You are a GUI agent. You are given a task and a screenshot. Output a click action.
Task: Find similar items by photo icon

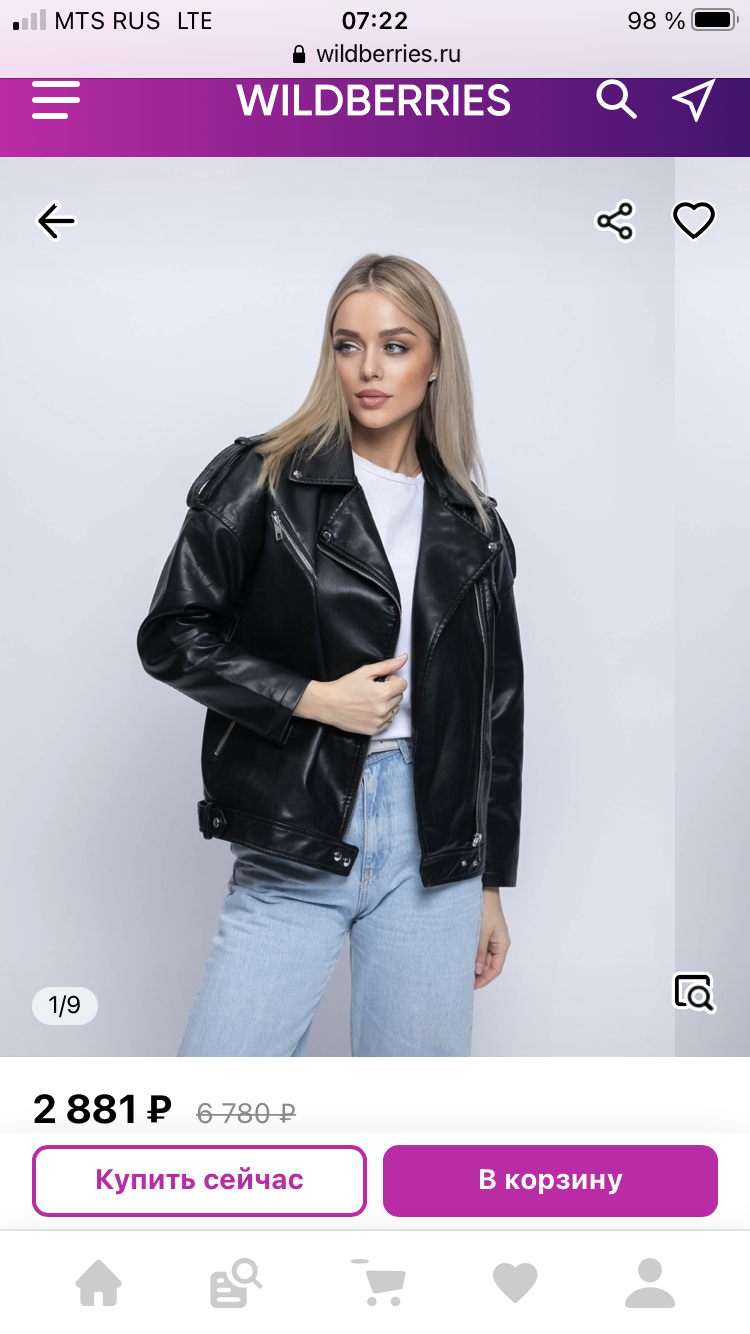(x=693, y=993)
